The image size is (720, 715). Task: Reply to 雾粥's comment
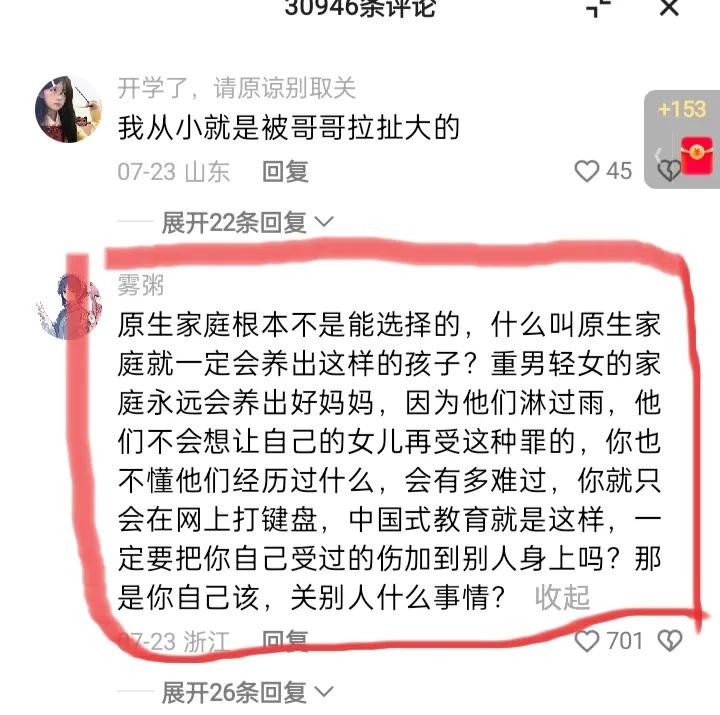tap(285, 641)
